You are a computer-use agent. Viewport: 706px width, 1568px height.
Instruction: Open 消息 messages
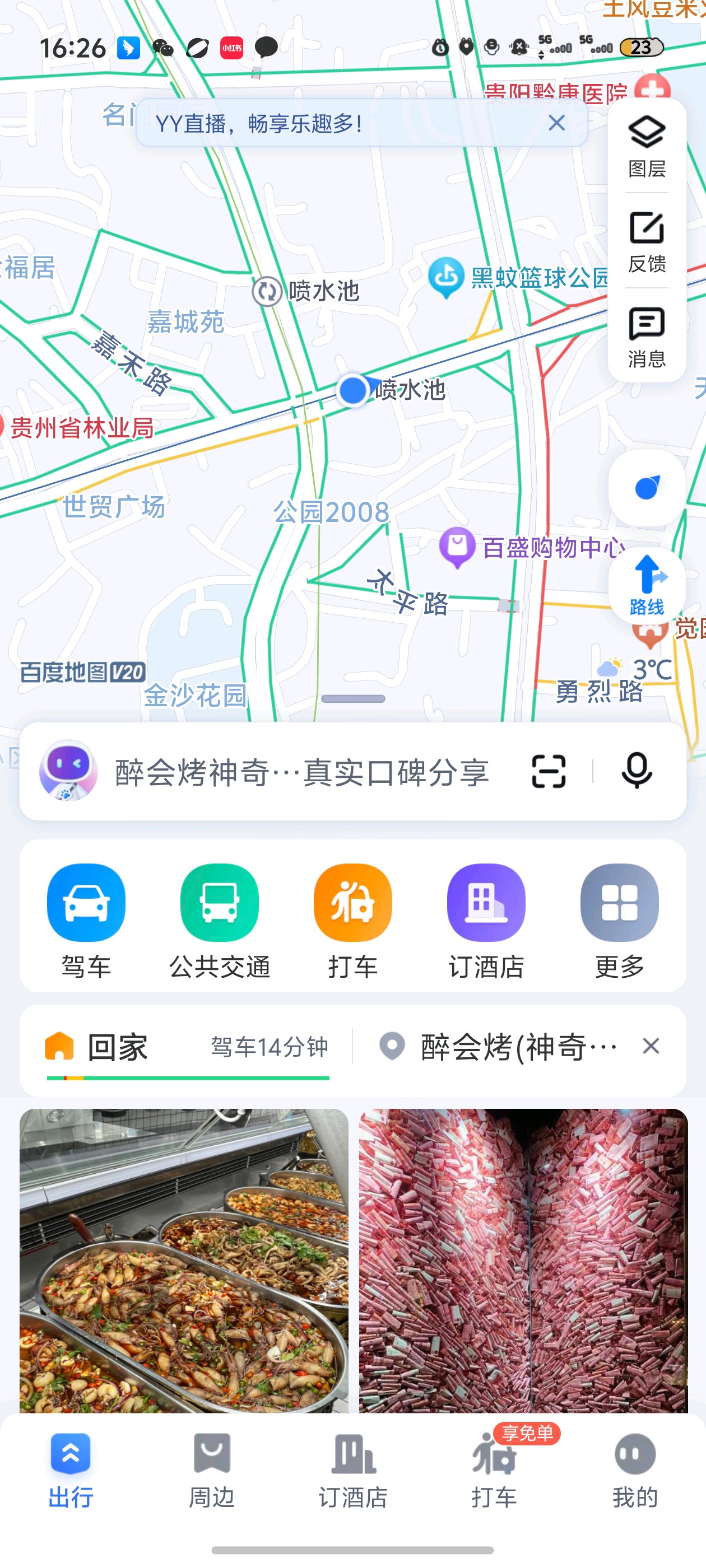[646, 337]
